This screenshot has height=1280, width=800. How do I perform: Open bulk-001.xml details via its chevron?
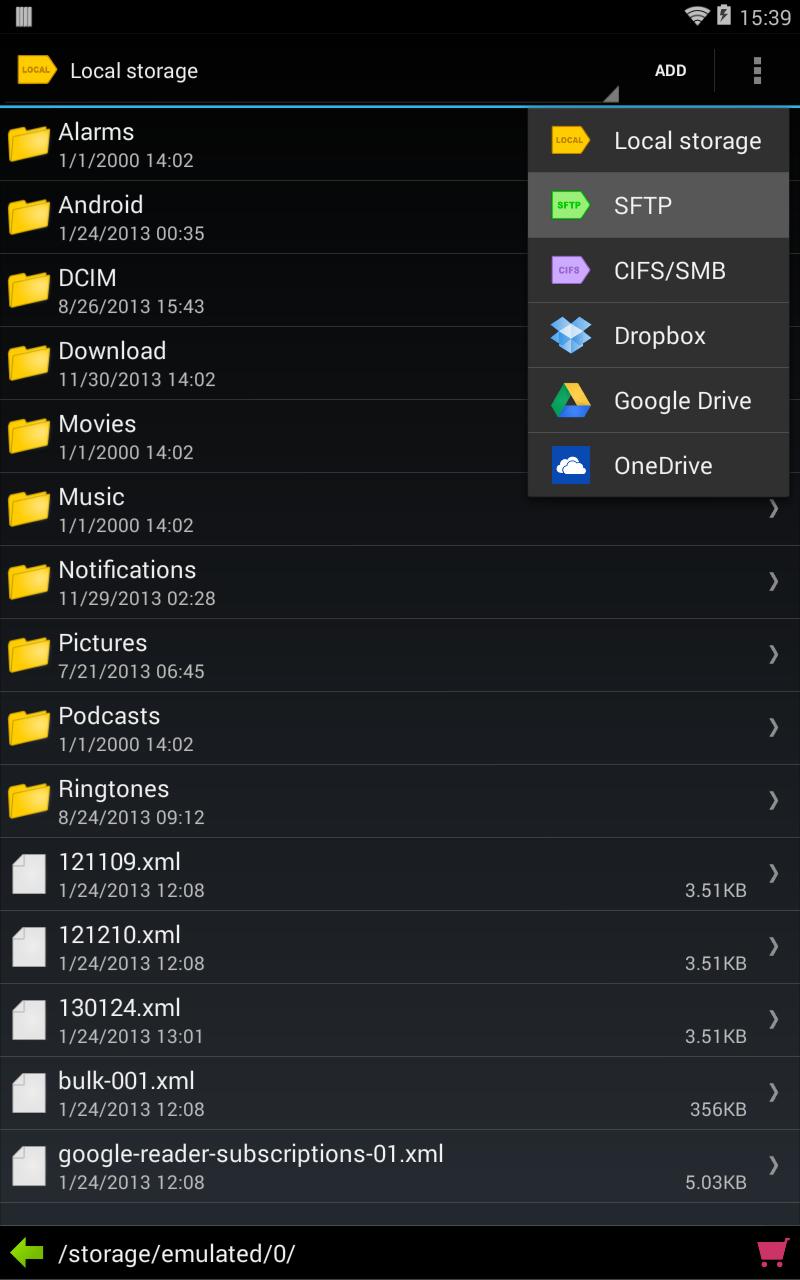(772, 1092)
